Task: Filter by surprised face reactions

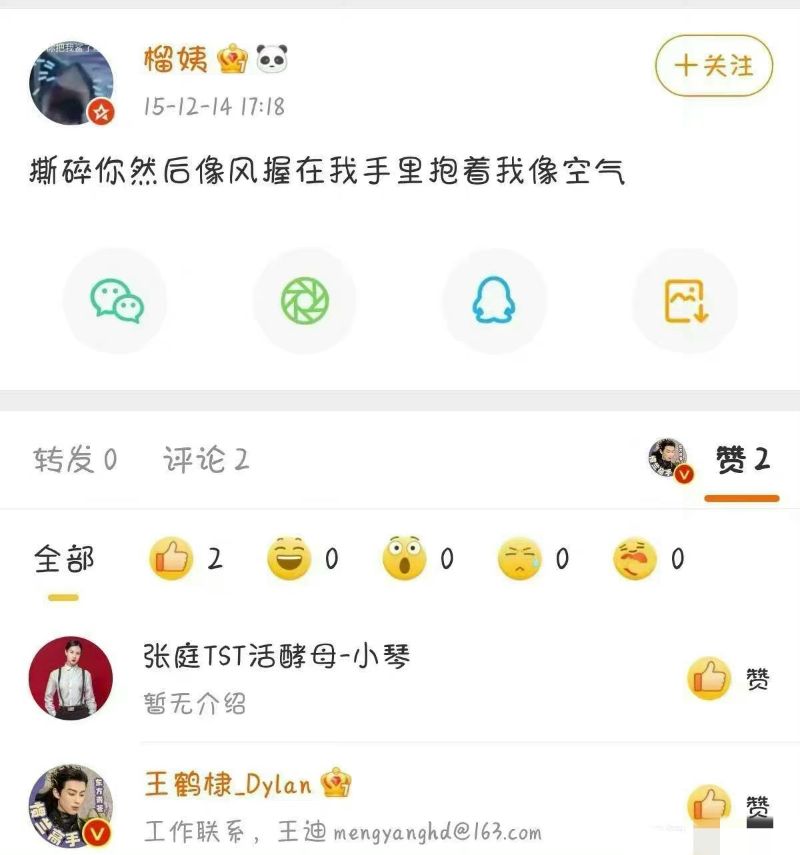Action: 417,559
